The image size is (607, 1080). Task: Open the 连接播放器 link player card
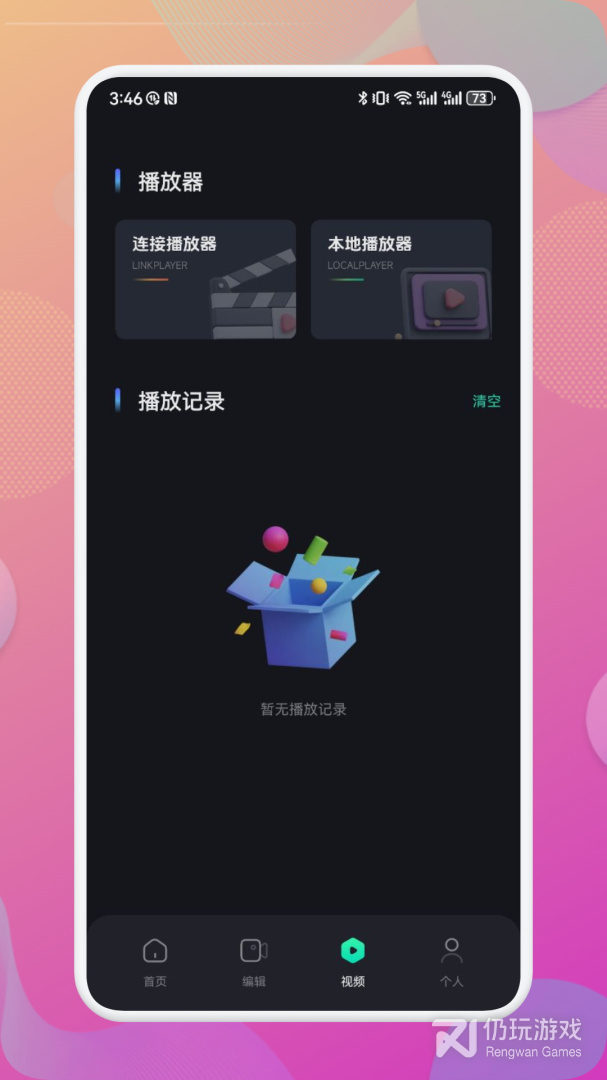pos(205,280)
